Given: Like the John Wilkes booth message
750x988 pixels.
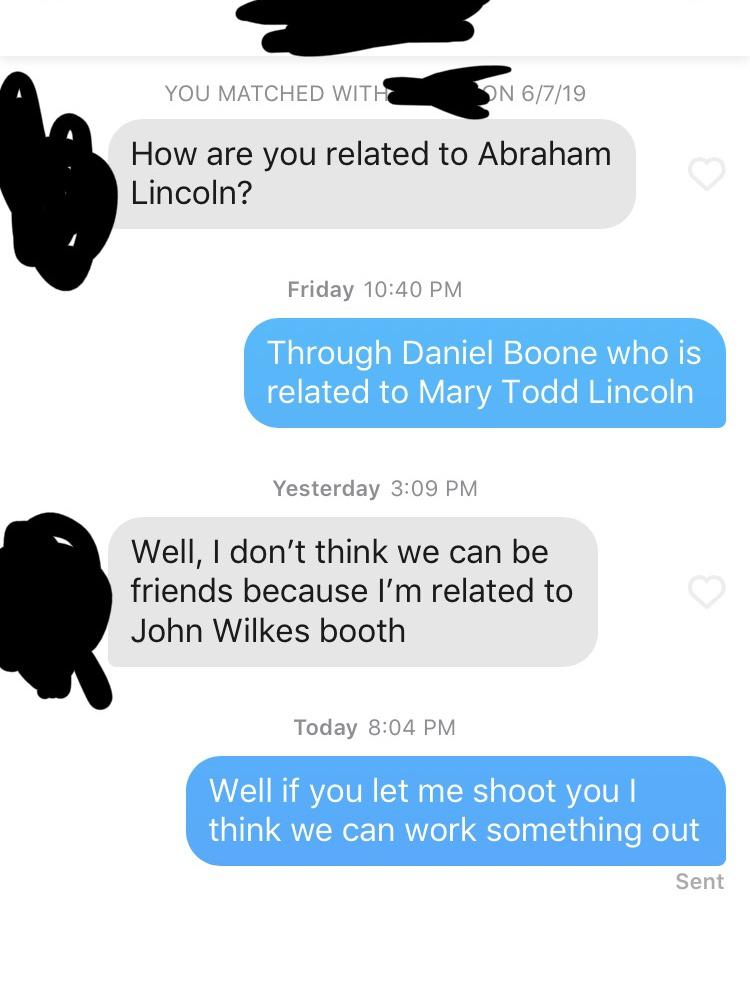Looking at the screenshot, I should (x=706, y=591).
